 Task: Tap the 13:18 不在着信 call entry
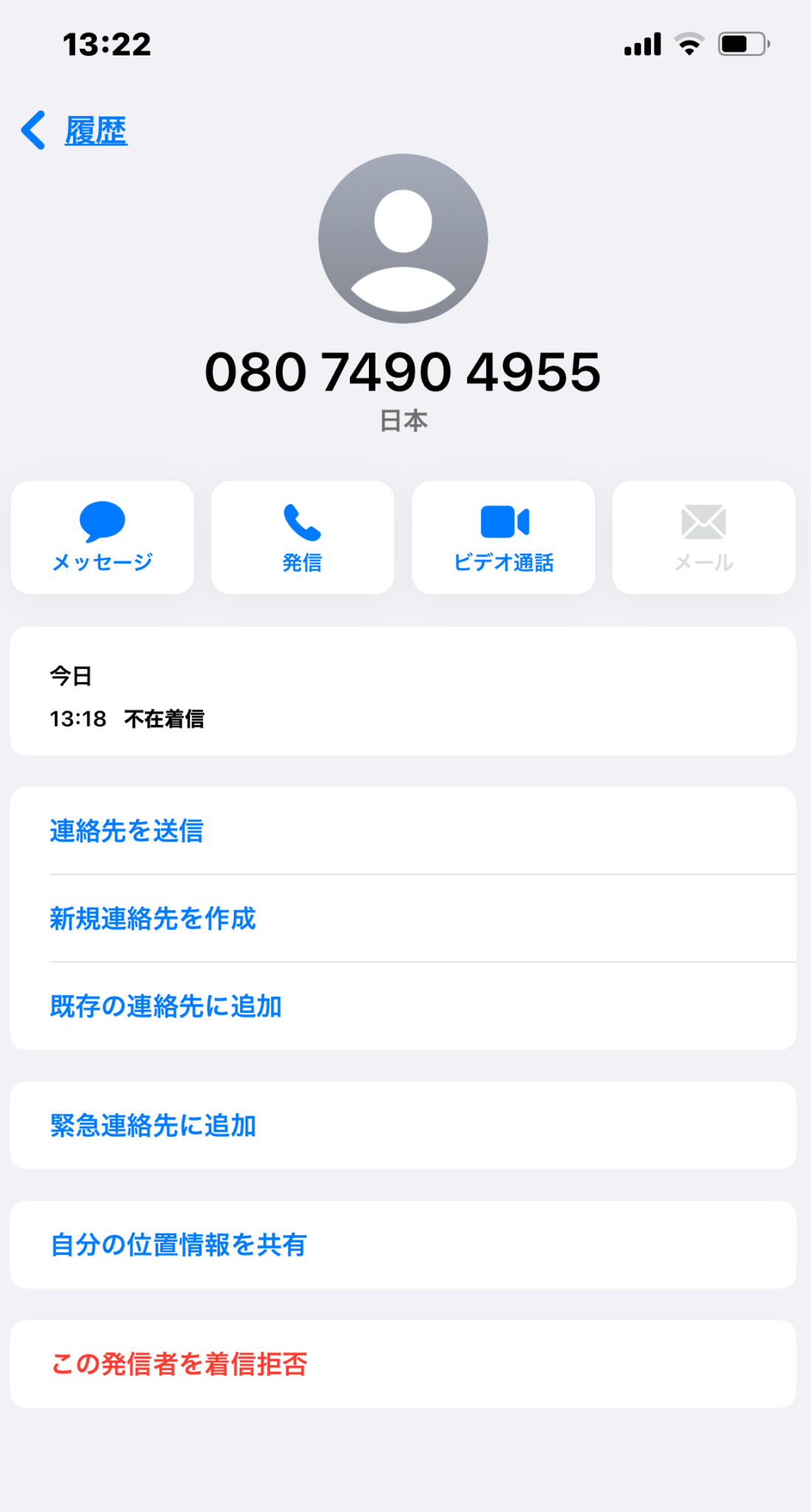tap(128, 718)
